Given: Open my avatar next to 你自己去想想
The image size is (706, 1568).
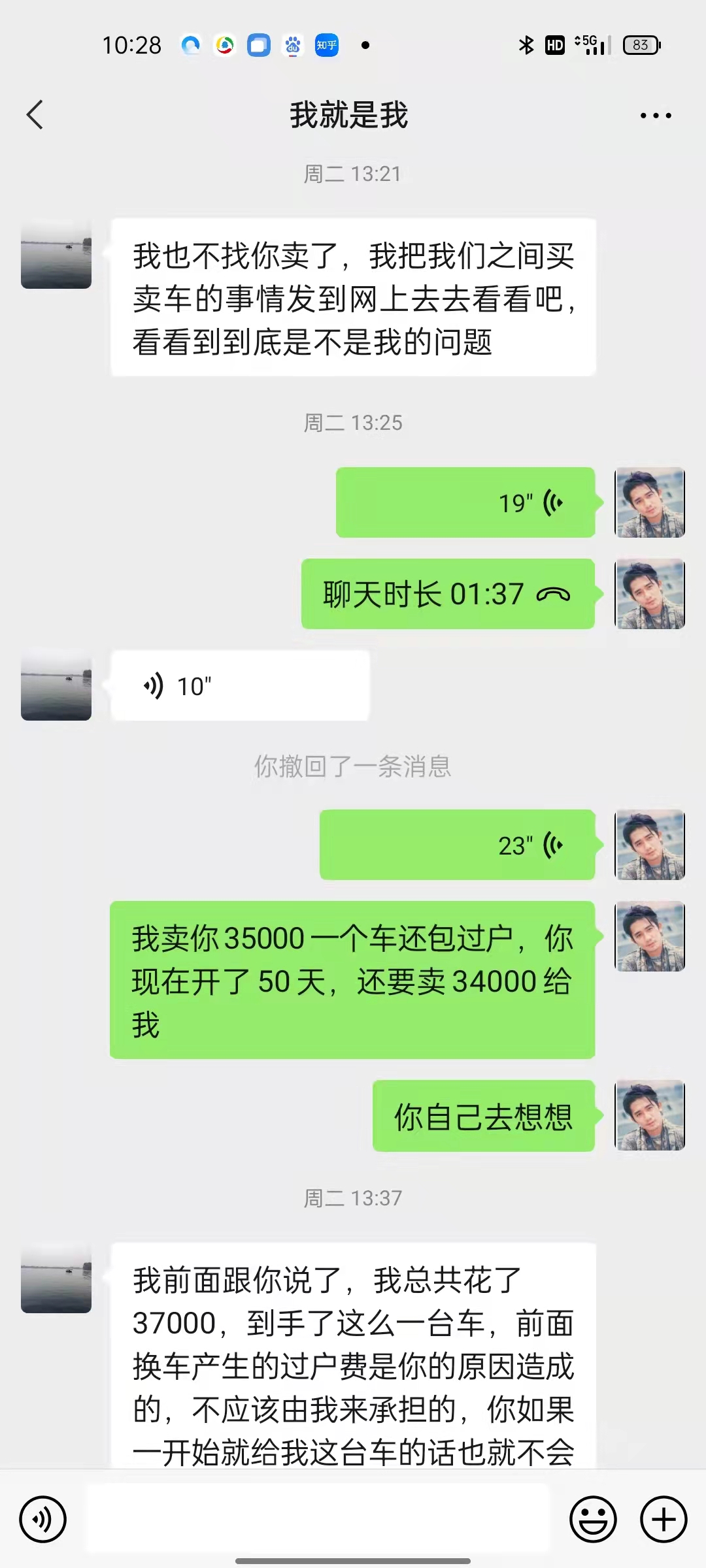Looking at the screenshot, I should click(x=650, y=1115).
